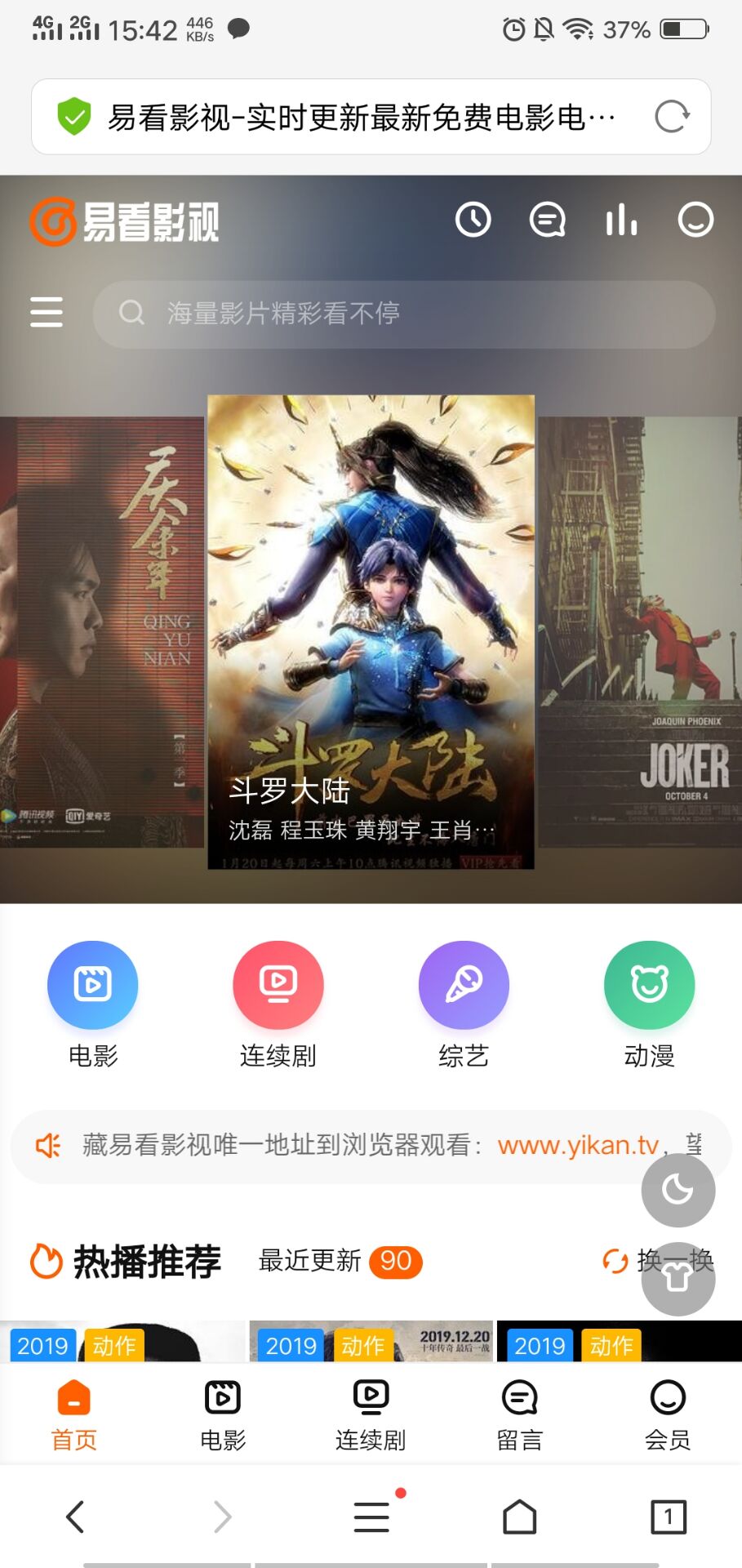Select the 连续剧 TV series category icon

[278, 985]
